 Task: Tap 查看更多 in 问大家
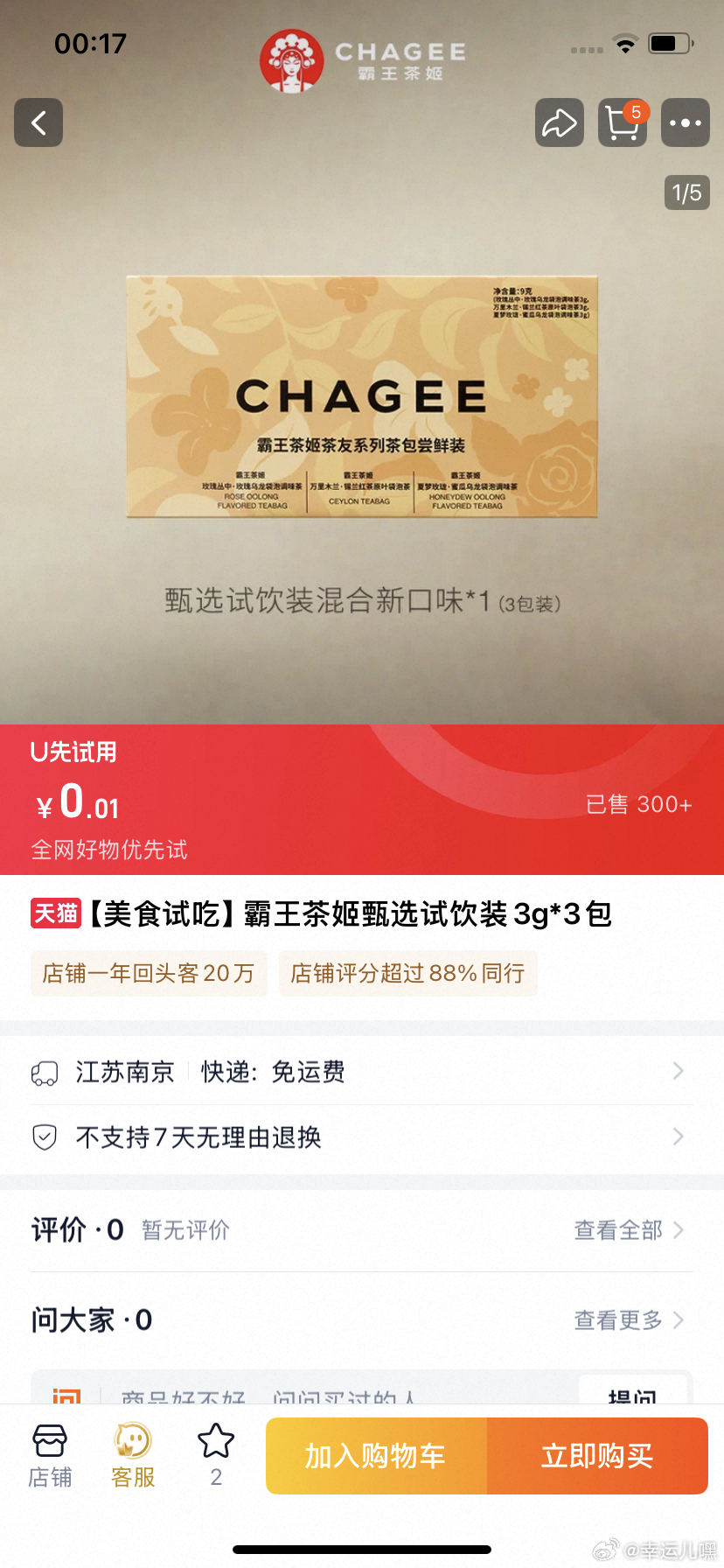click(x=628, y=1319)
